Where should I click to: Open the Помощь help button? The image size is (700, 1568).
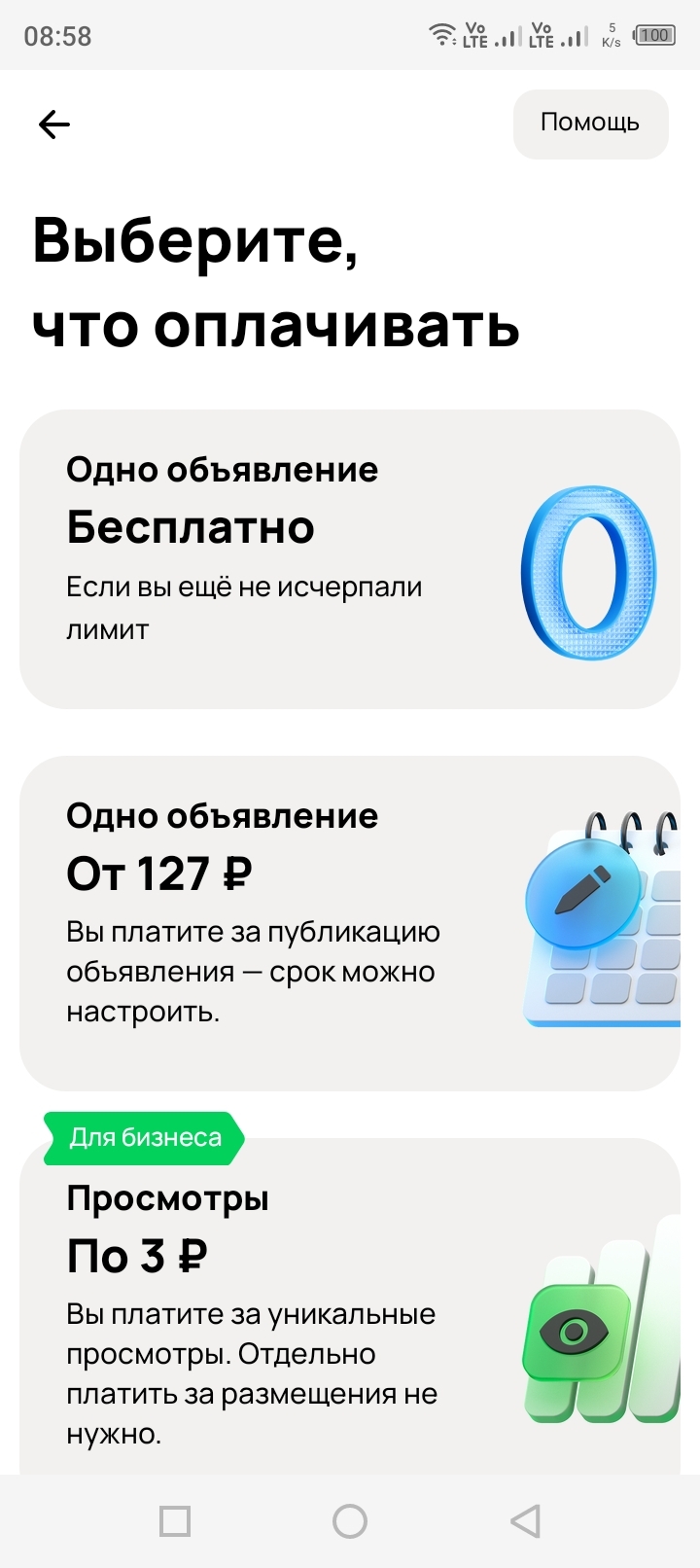pos(590,124)
